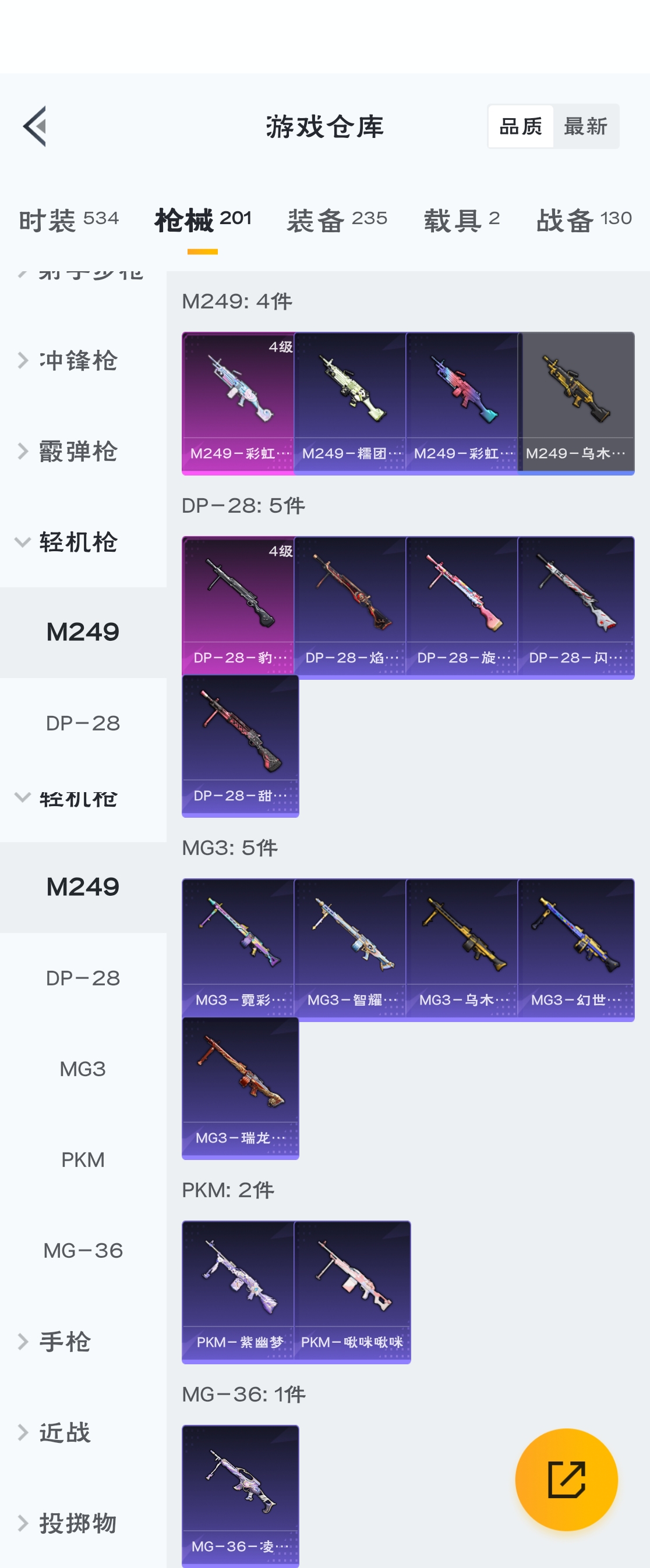Jump to PKM in the sidebar

(x=83, y=1159)
